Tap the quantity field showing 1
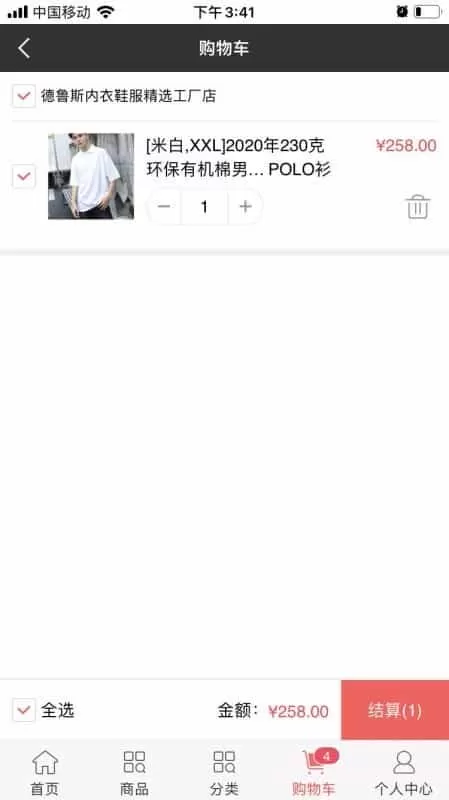449x800 pixels. (205, 207)
